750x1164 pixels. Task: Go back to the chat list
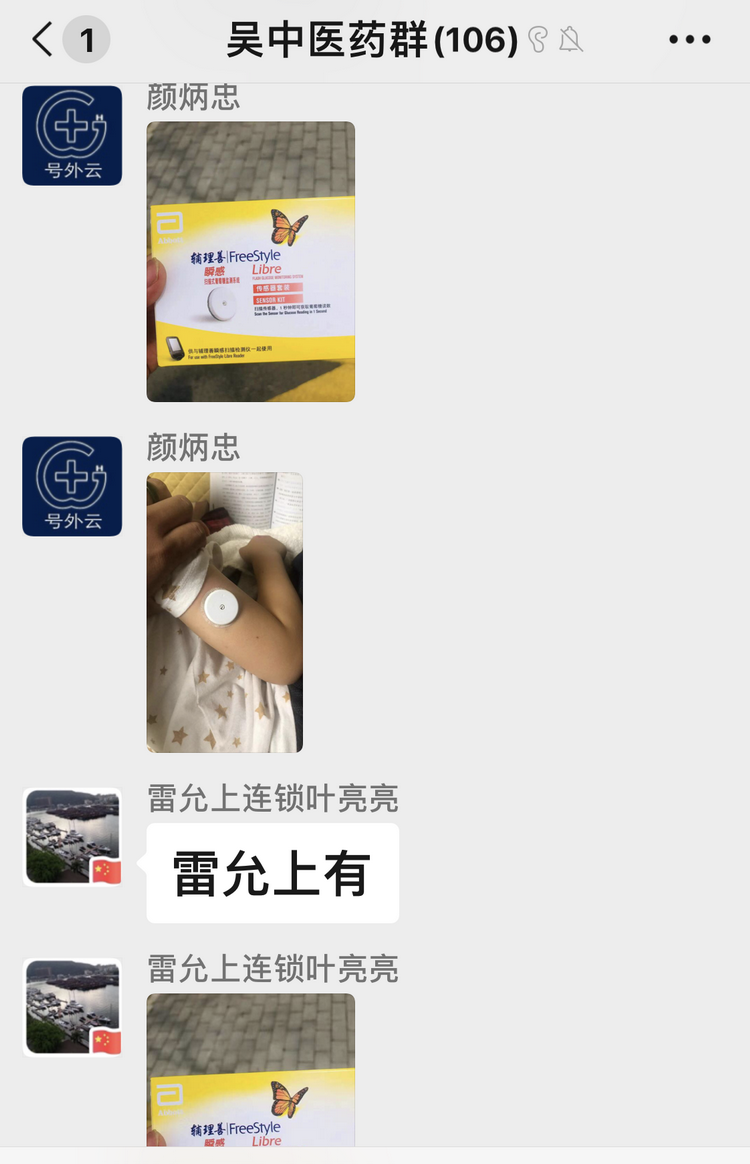(x=44, y=40)
